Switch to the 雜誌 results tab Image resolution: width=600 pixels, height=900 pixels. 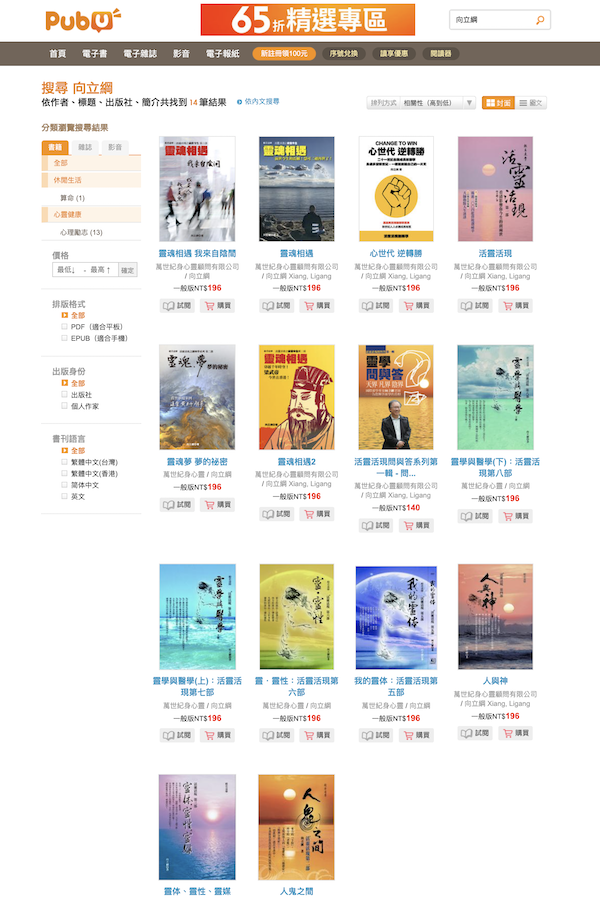pyautogui.click(x=85, y=147)
